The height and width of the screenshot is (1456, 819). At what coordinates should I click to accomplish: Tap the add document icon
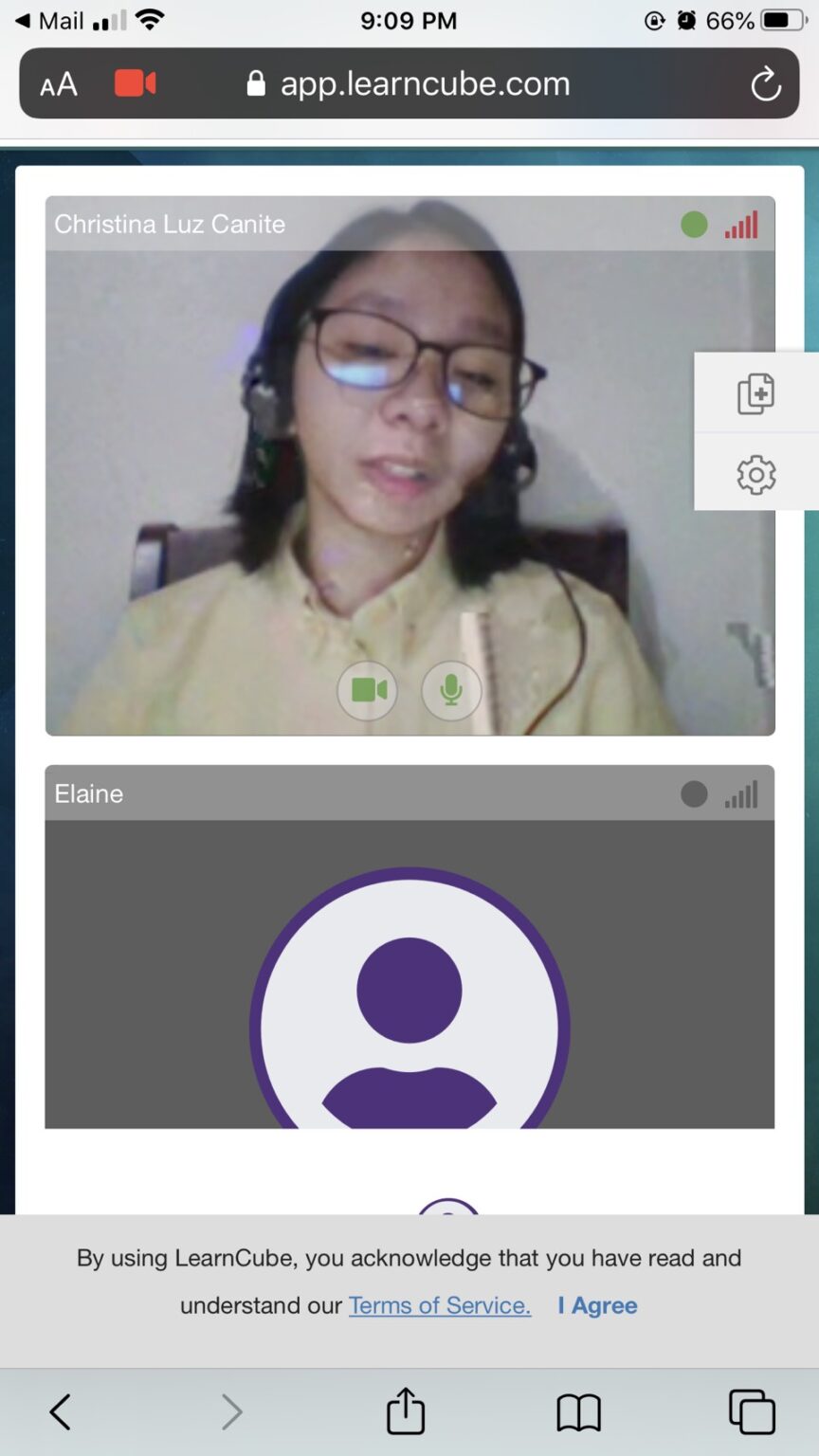(755, 393)
